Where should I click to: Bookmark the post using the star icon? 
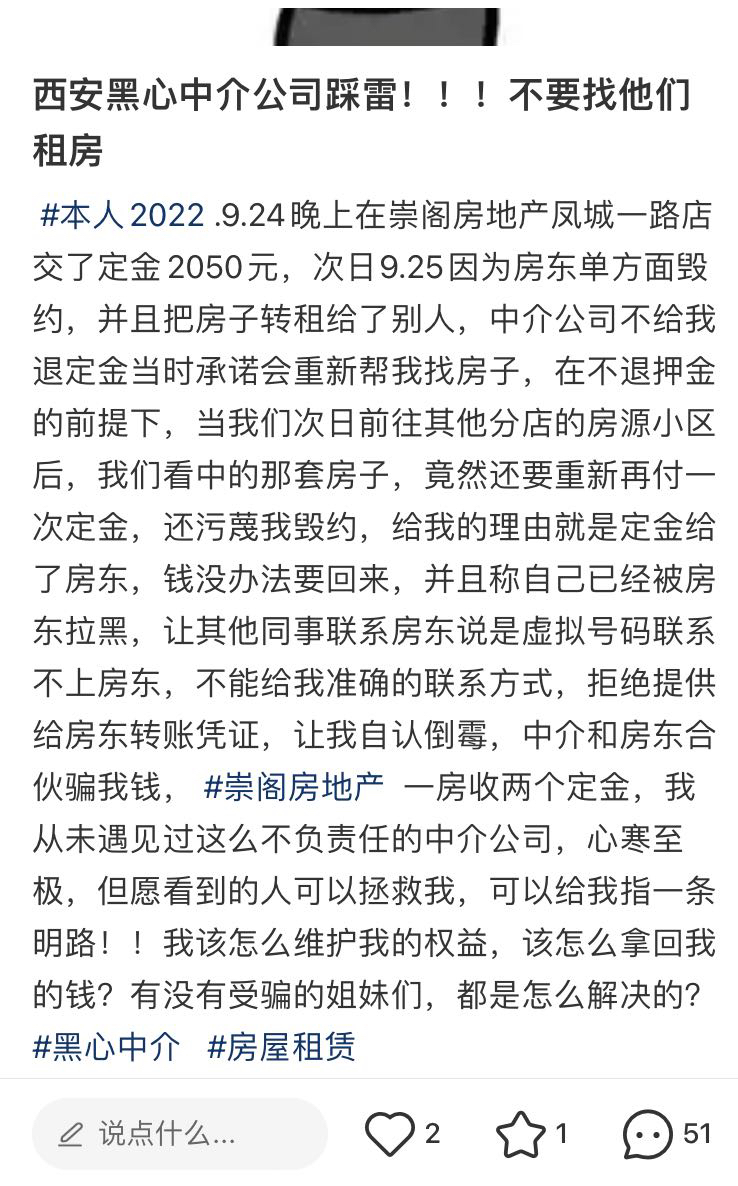(520, 1134)
